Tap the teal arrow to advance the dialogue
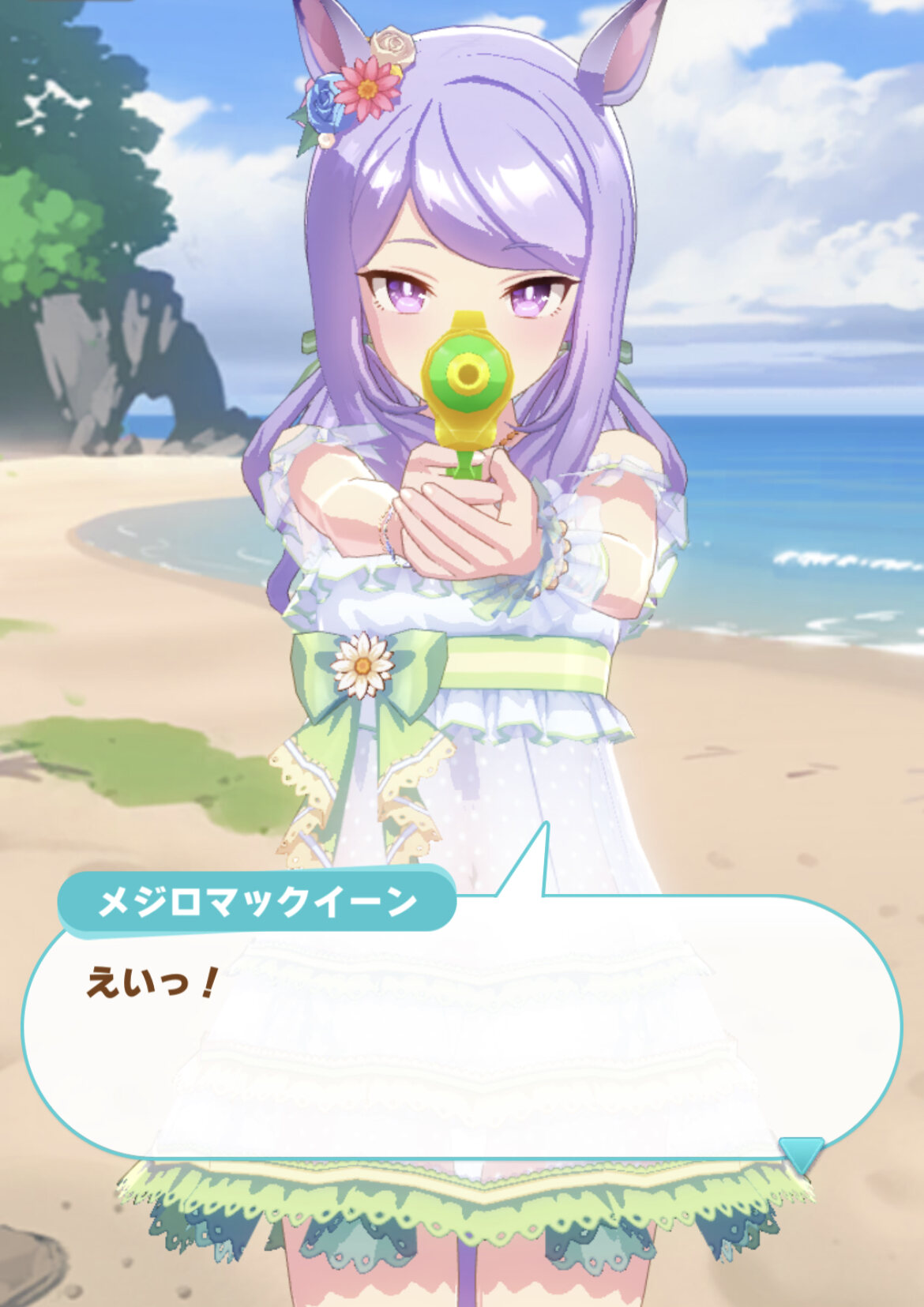 click(800, 1154)
